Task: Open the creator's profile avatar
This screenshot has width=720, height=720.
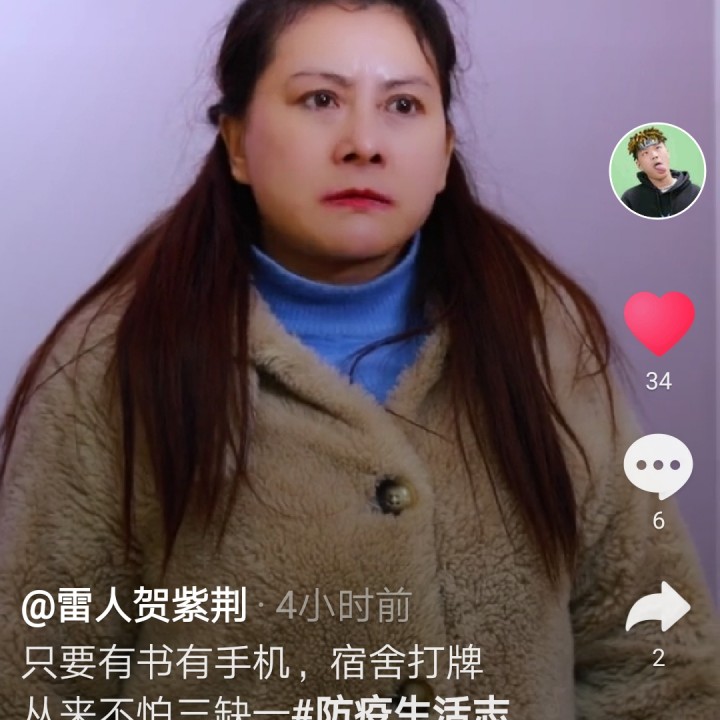Action: point(657,171)
